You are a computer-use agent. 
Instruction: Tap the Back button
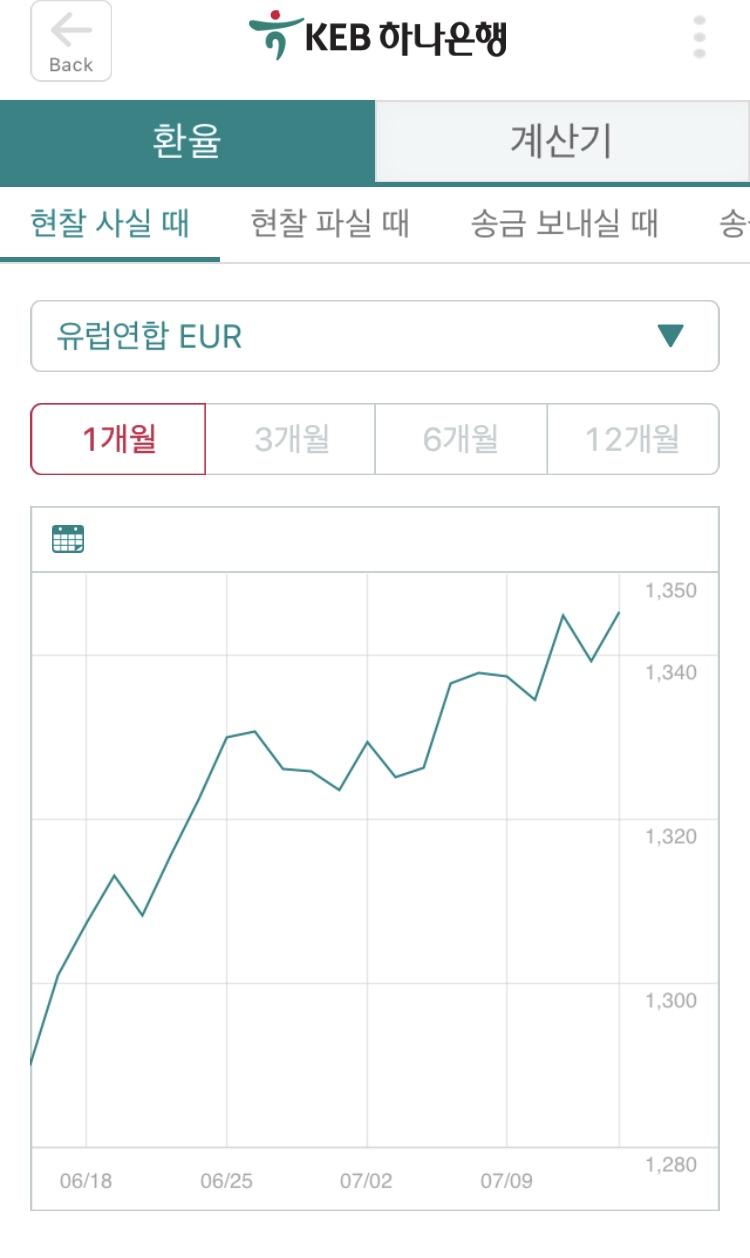click(71, 41)
